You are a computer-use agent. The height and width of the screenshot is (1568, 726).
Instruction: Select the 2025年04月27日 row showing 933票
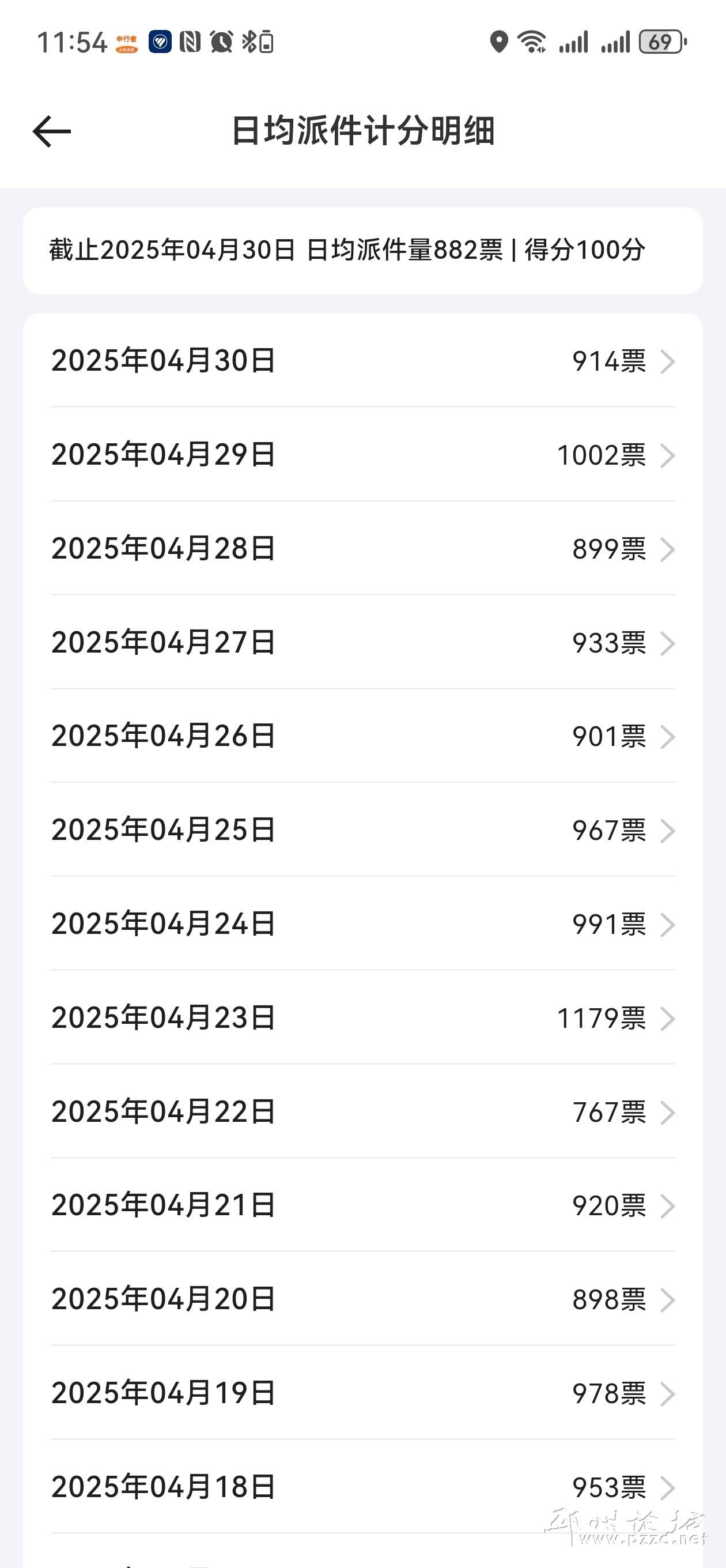tap(362, 642)
